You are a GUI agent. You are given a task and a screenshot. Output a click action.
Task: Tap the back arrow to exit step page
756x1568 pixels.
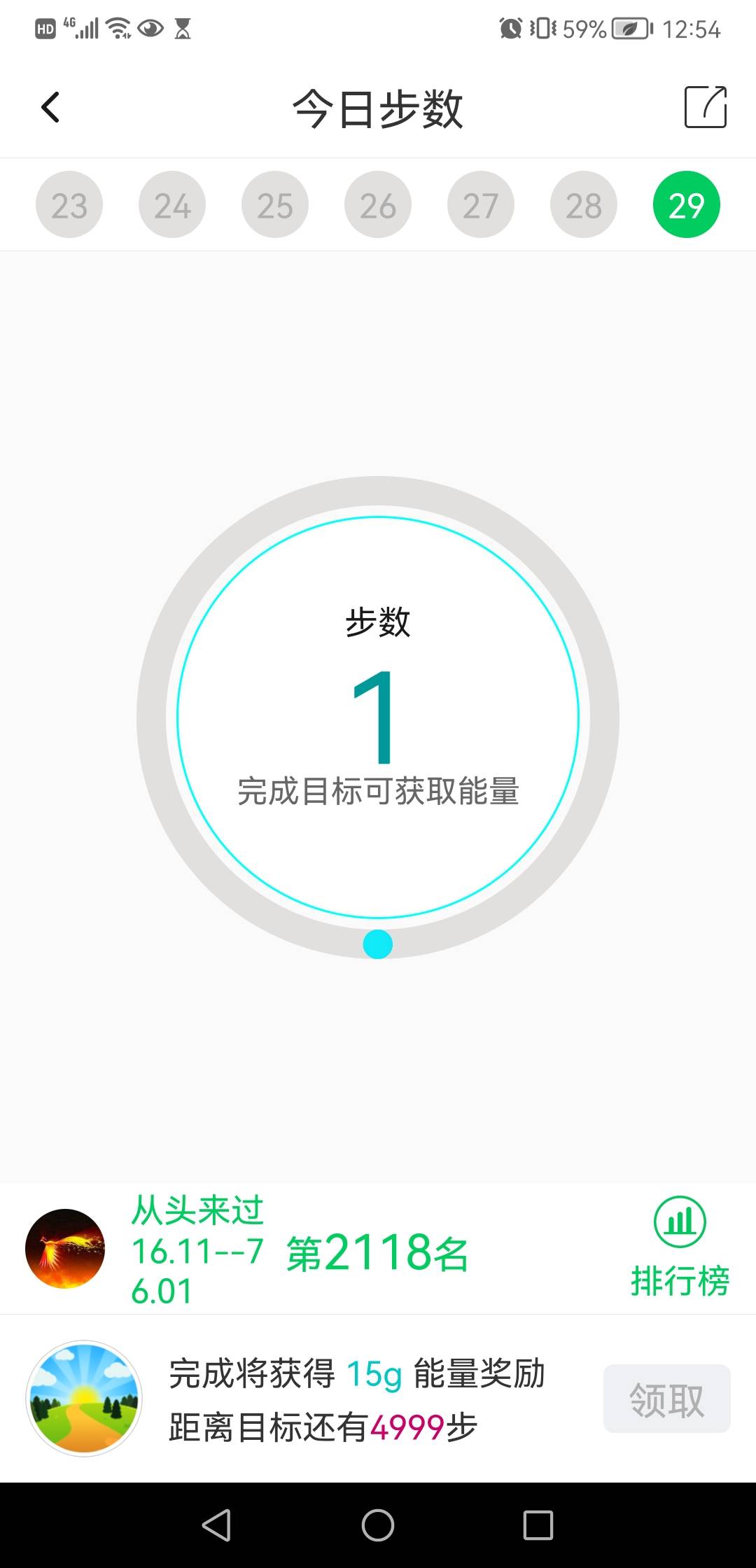tap(49, 107)
